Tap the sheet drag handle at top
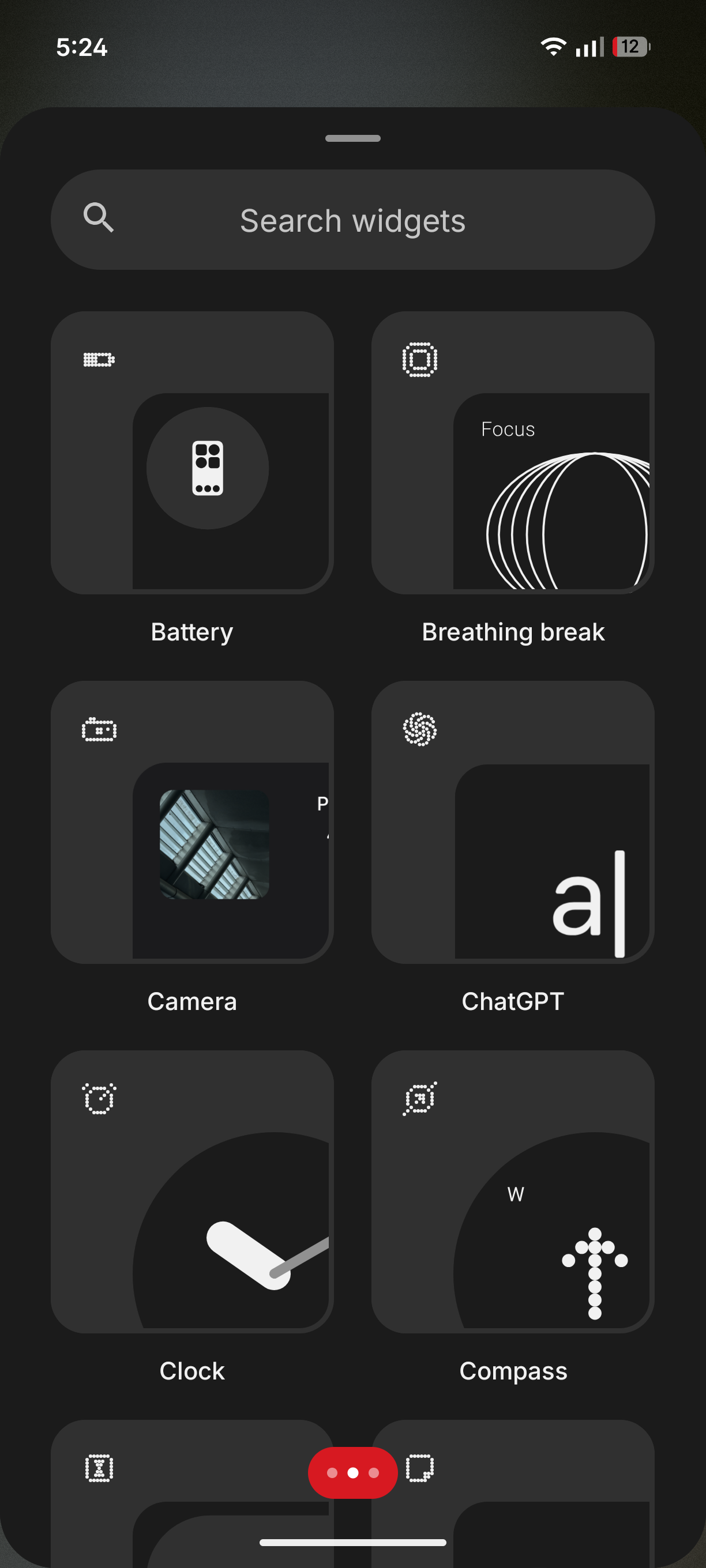 [352, 139]
